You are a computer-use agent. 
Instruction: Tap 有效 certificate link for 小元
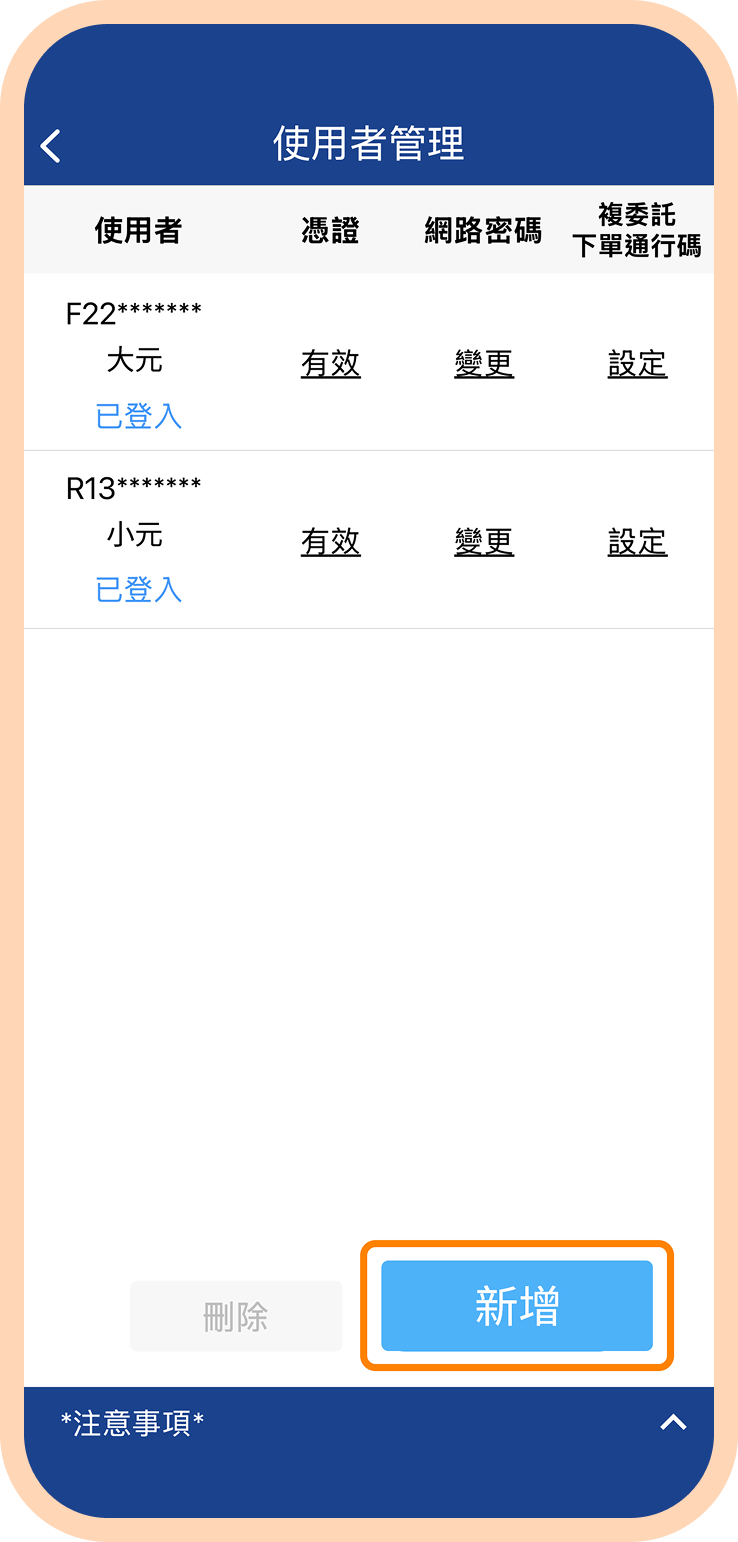331,542
